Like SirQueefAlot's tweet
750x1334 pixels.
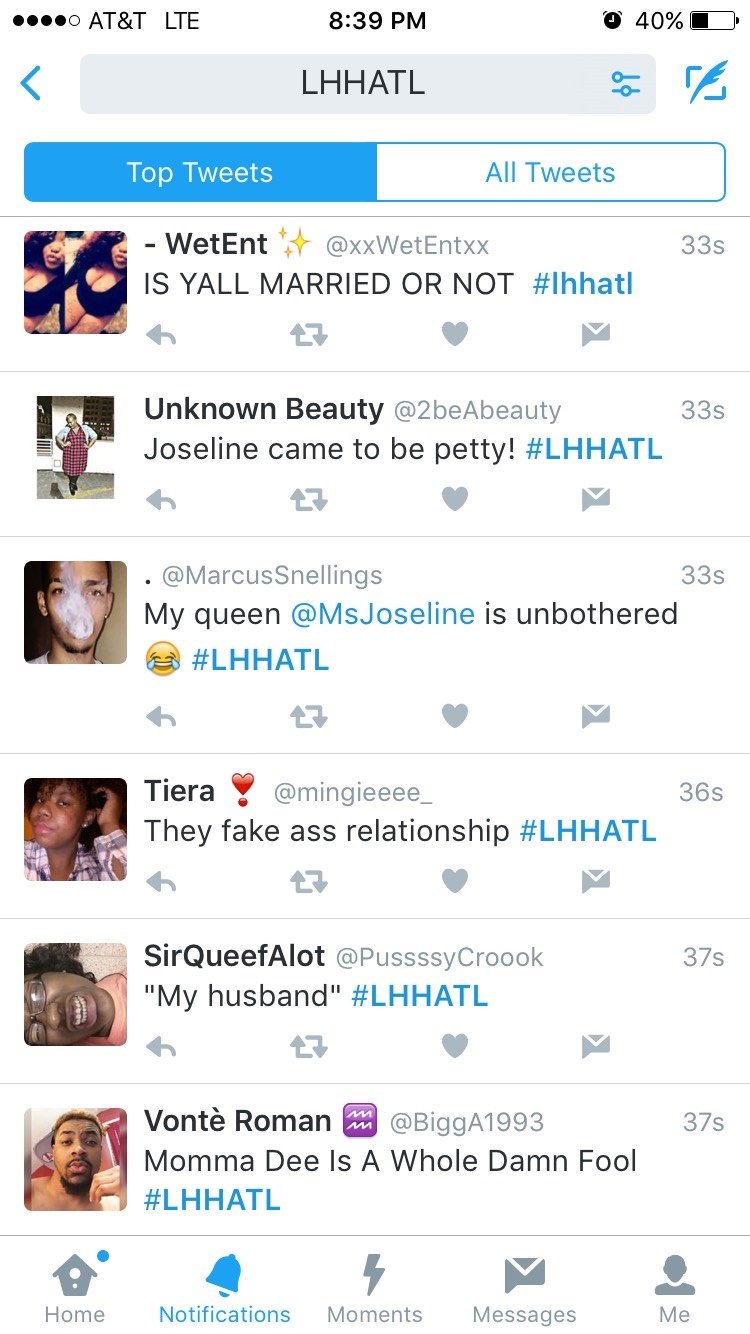(455, 1046)
